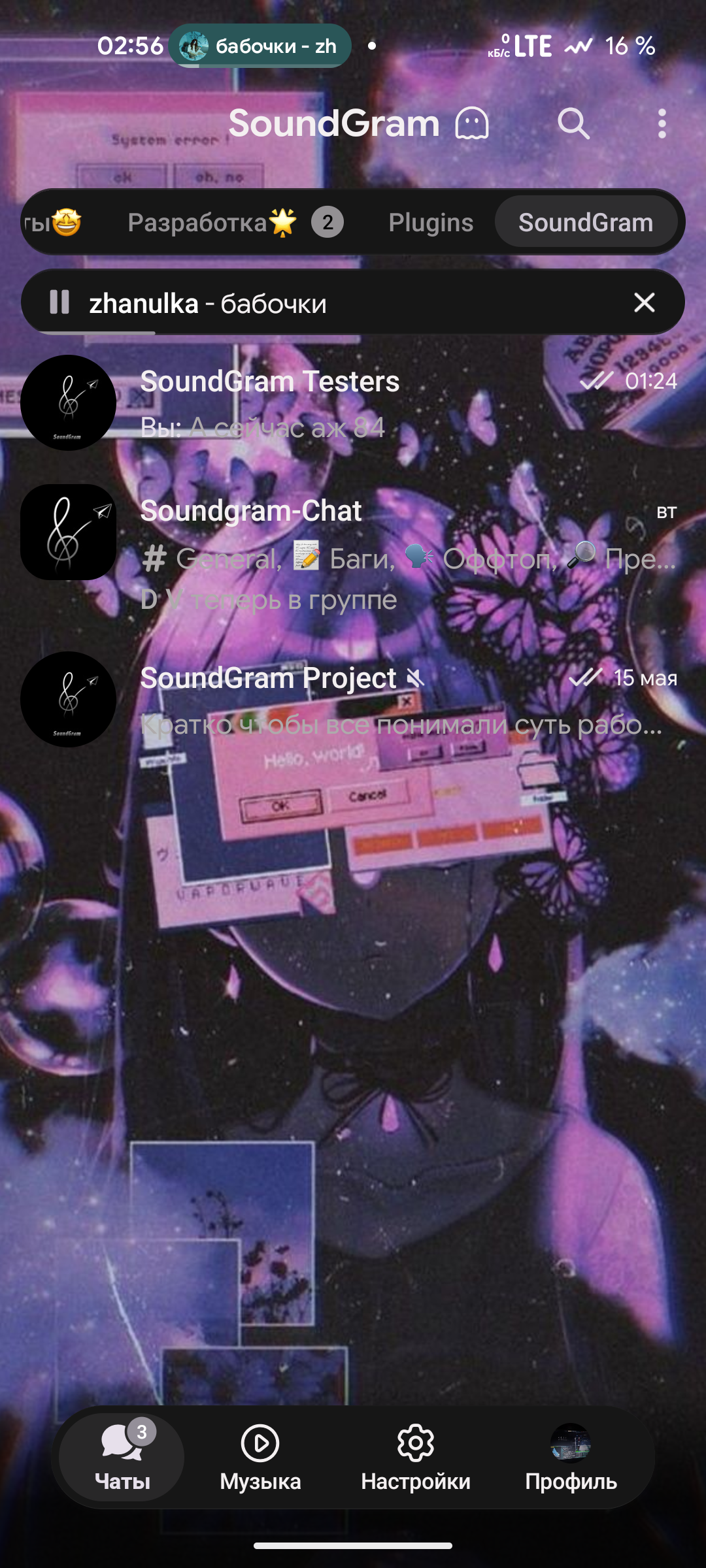Viewport: 706px width, 1568px height.
Task: Open the search icon in the header
Action: [x=573, y=123]
